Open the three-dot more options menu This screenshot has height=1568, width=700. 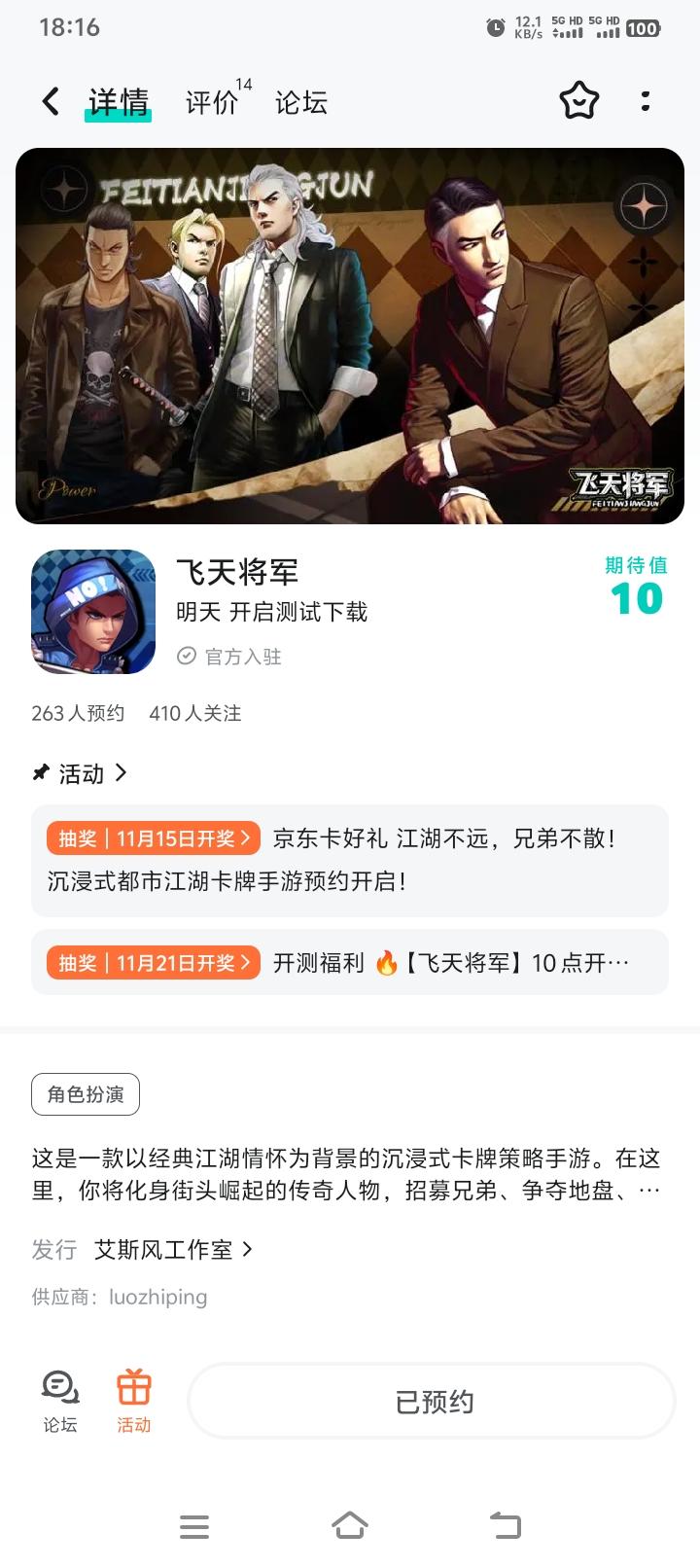point(646,101)
